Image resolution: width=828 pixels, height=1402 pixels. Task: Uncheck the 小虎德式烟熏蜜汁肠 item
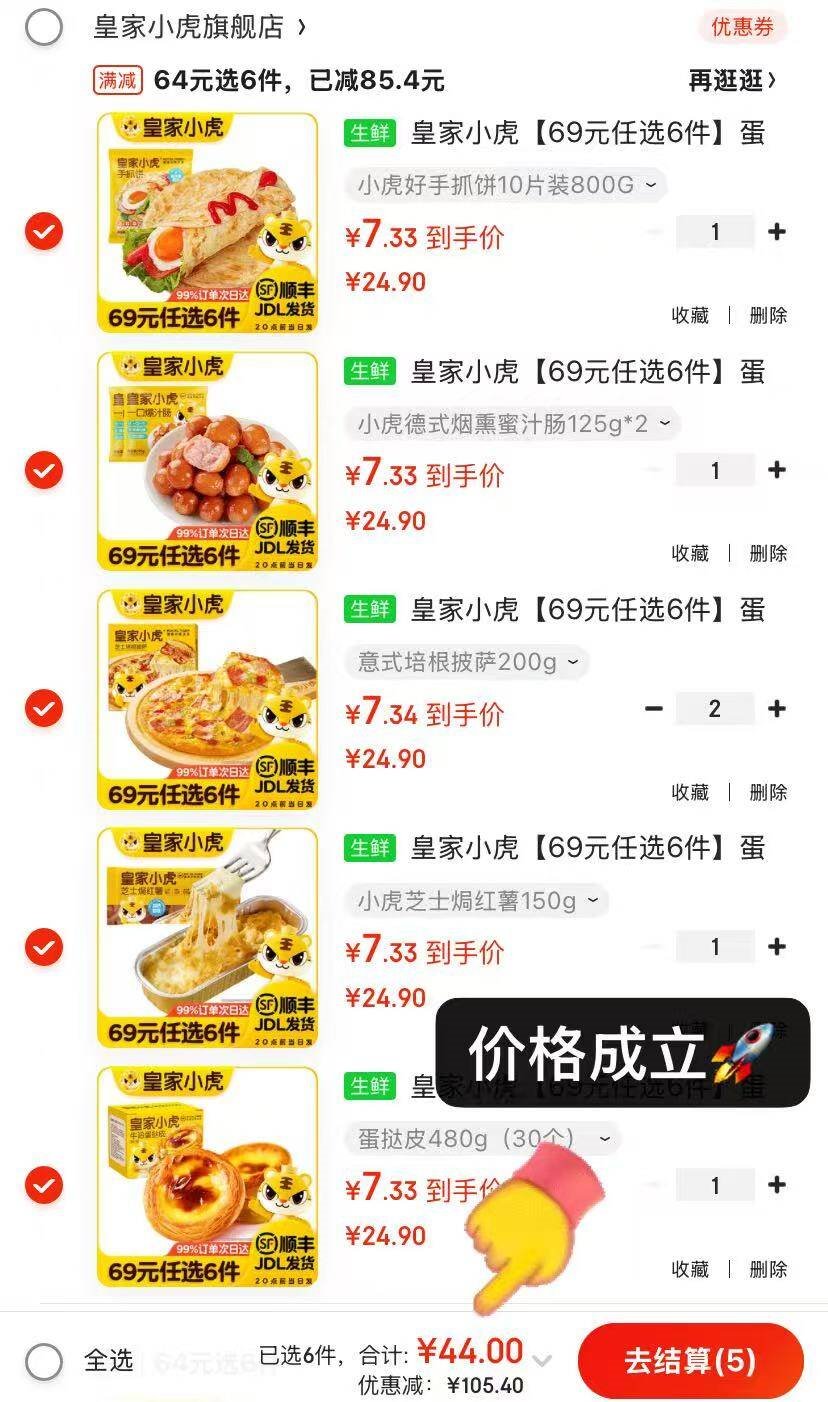point(44,470)
